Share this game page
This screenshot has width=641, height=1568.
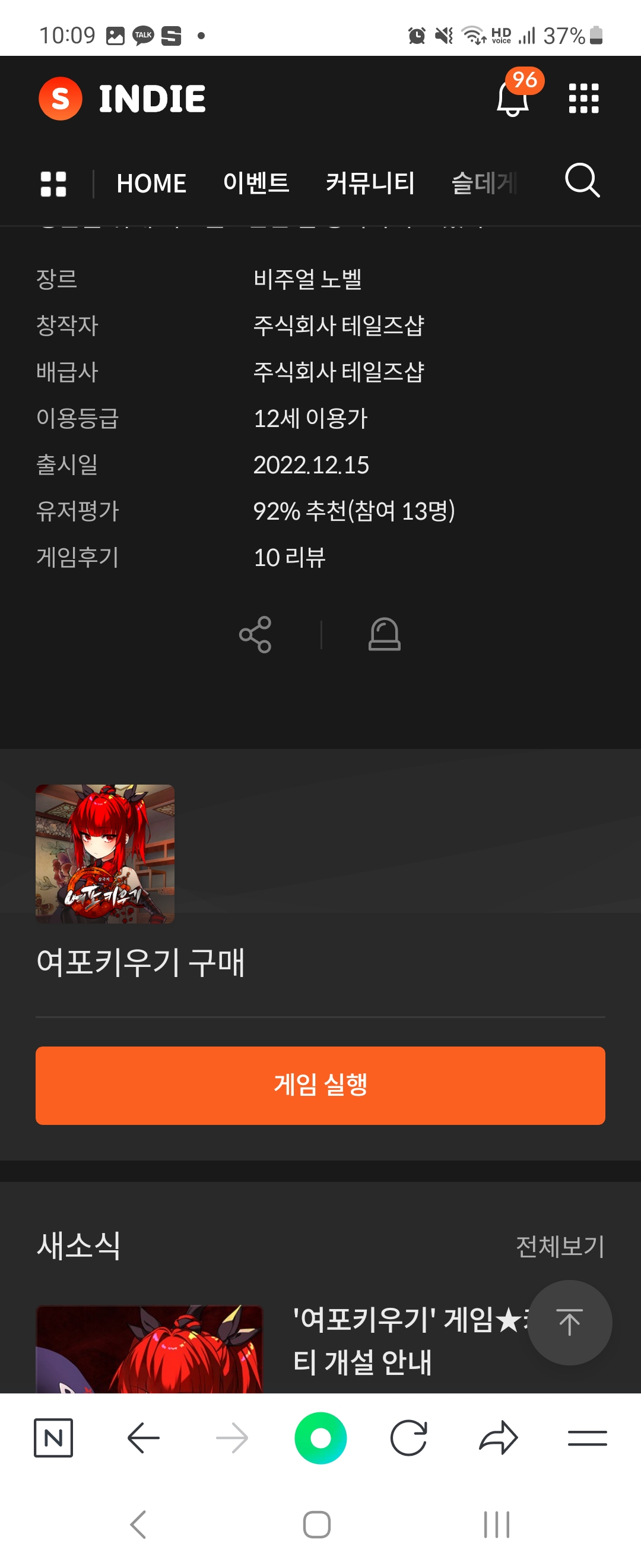click(x=255, y=635)
